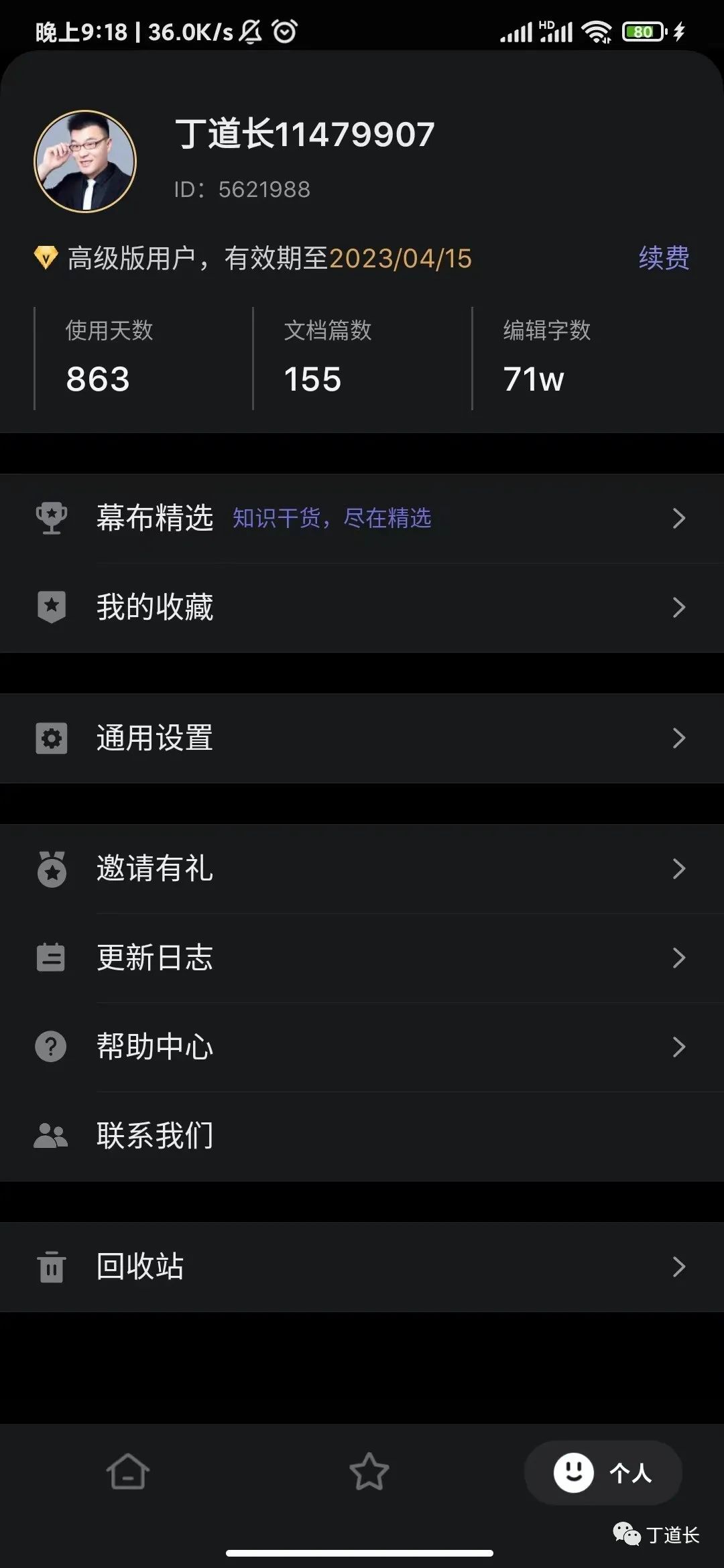Tap the profile avatar photo
The image size is (724, 1568).
86,161
